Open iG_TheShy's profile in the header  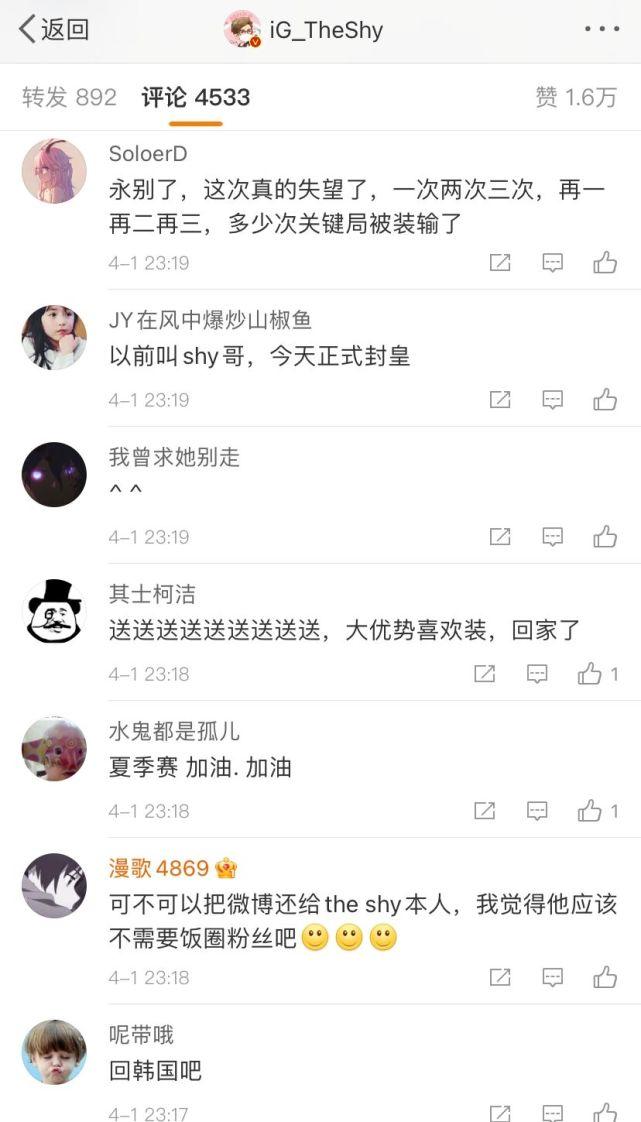(304, 30)
